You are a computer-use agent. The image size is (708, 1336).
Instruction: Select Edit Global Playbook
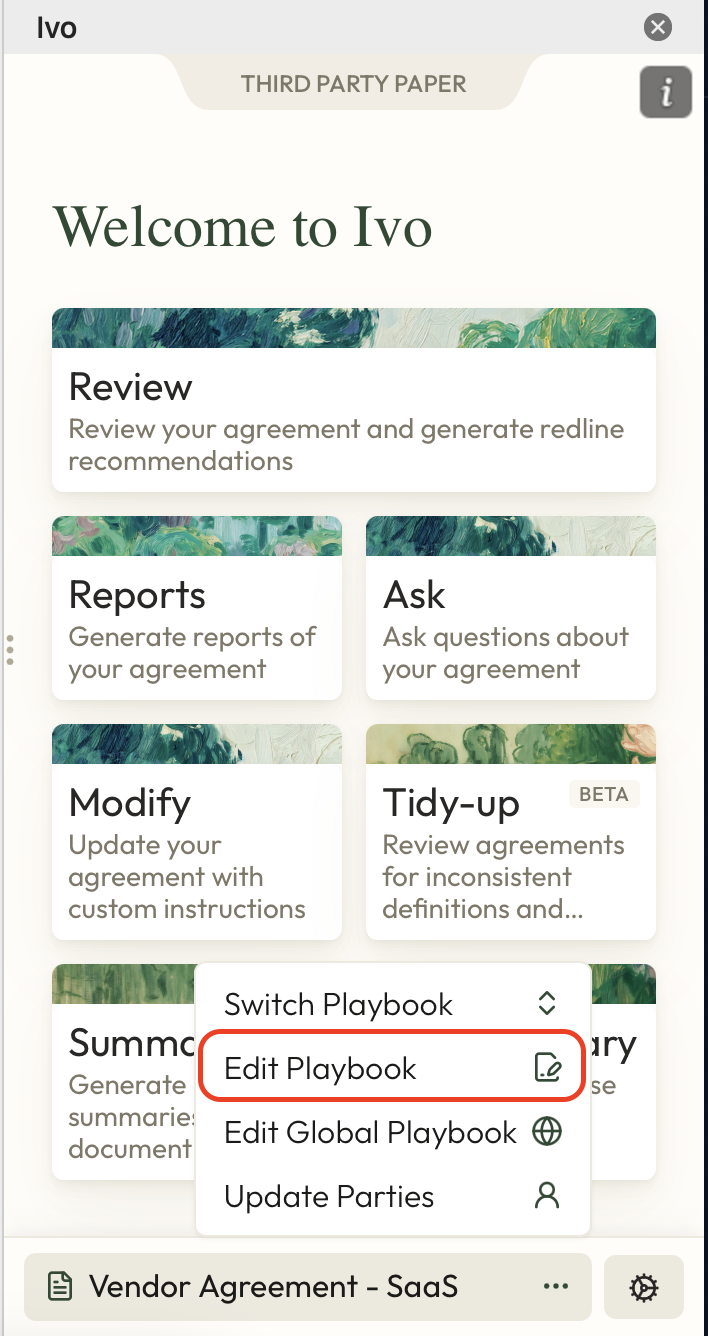point(391,1132)
